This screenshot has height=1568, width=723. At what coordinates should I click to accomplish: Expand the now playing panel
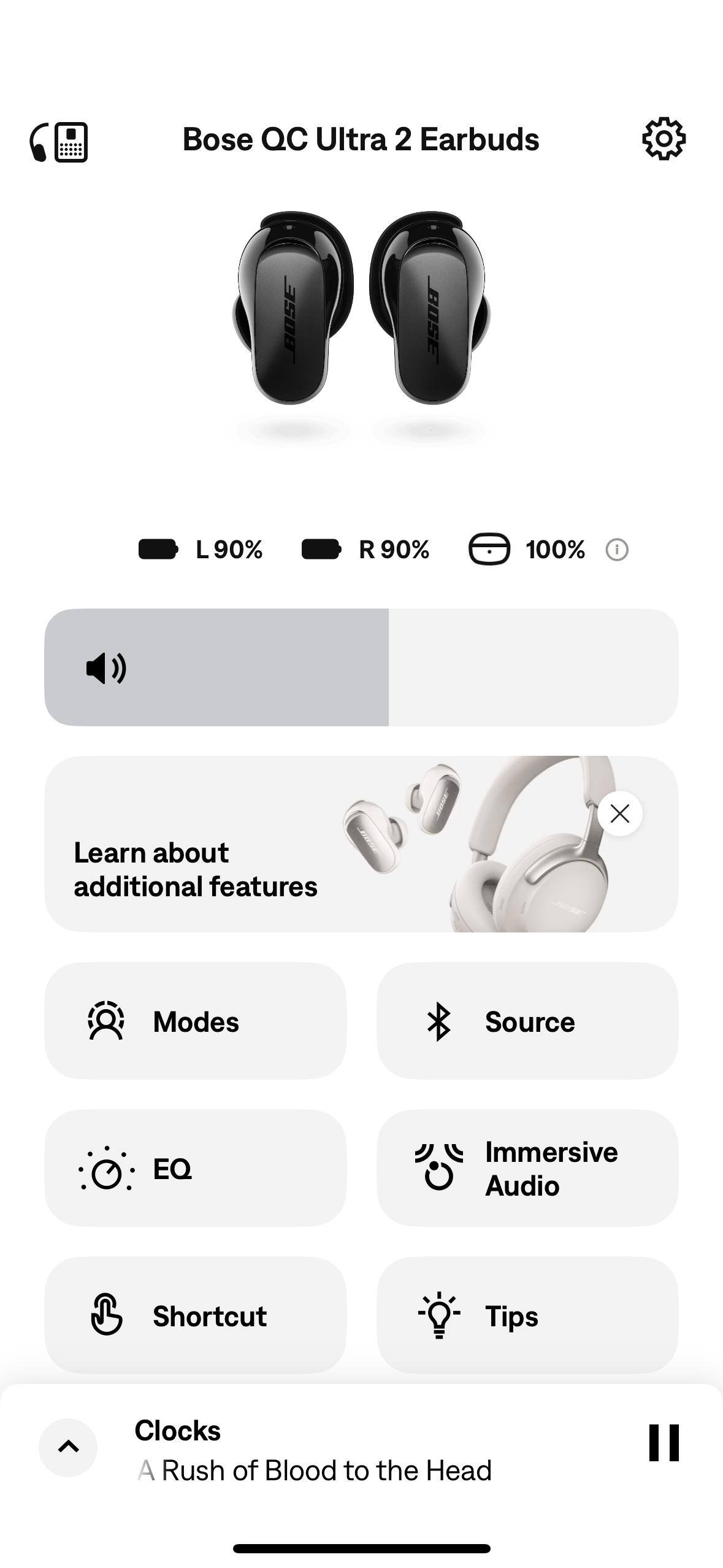(x=68, y=1447)
